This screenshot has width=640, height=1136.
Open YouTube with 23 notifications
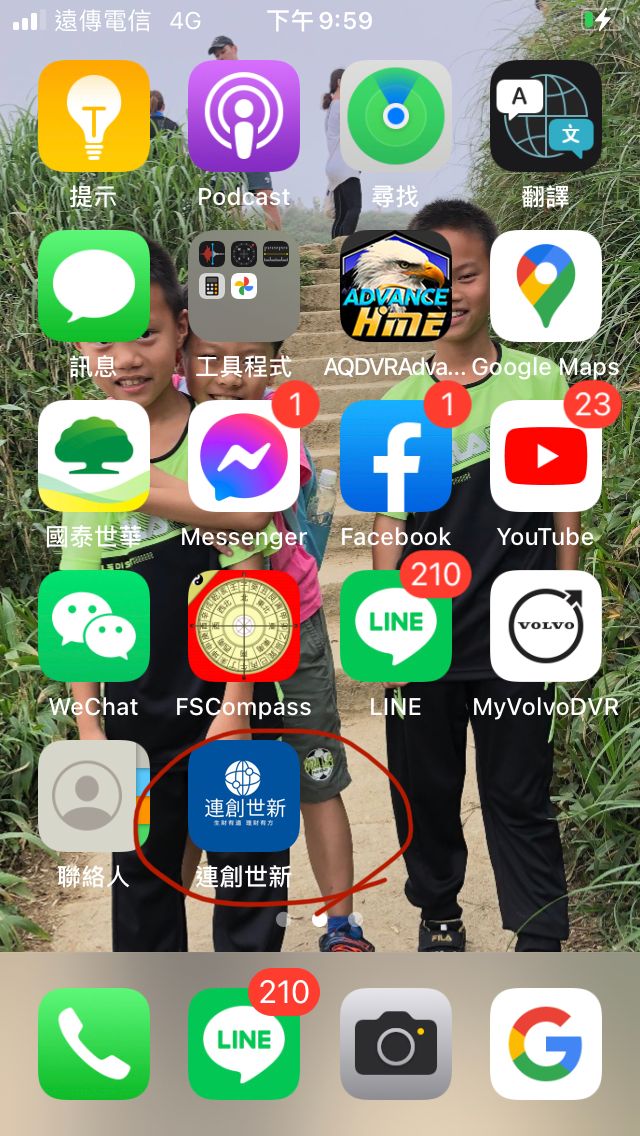pyautogui.click(x=546, y=456)
